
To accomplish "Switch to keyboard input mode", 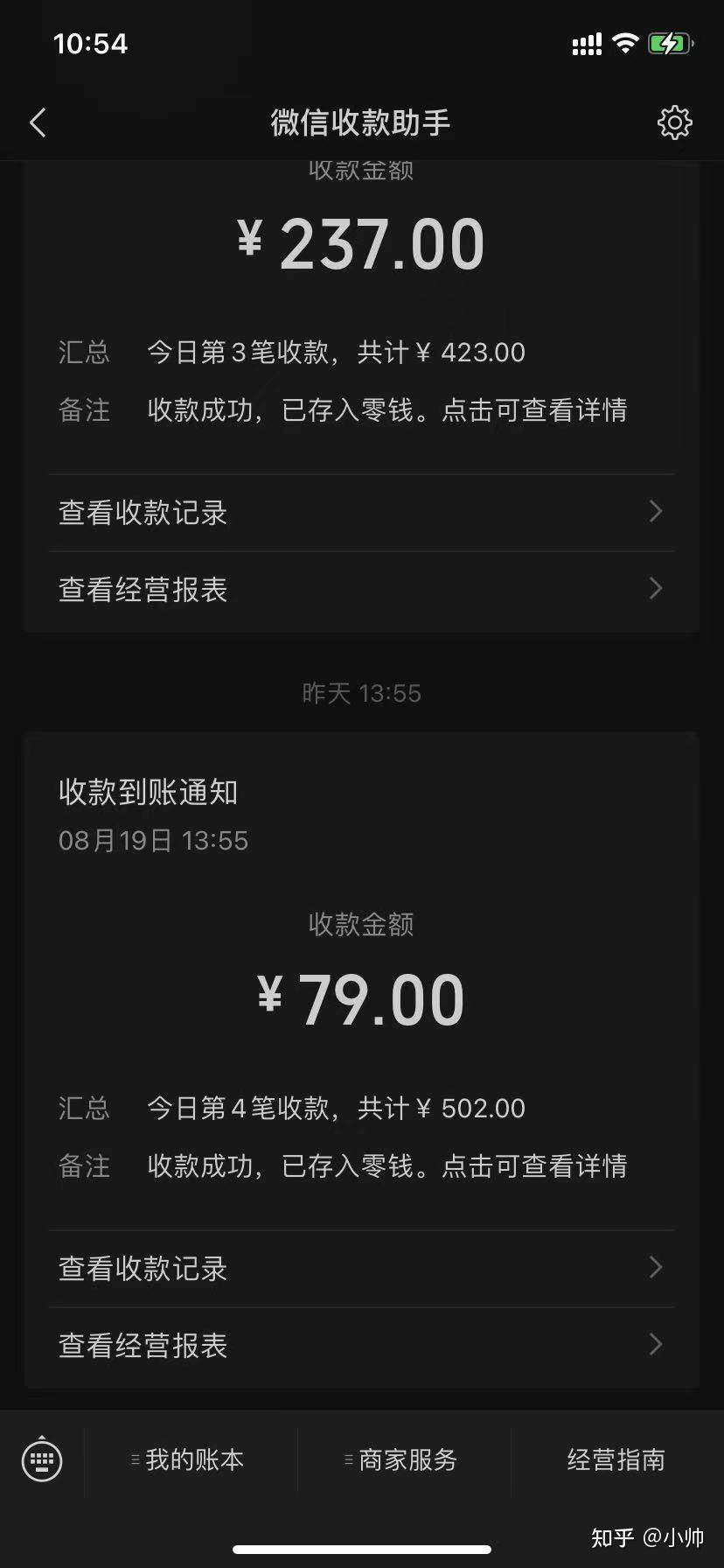I will point(42,1459).
